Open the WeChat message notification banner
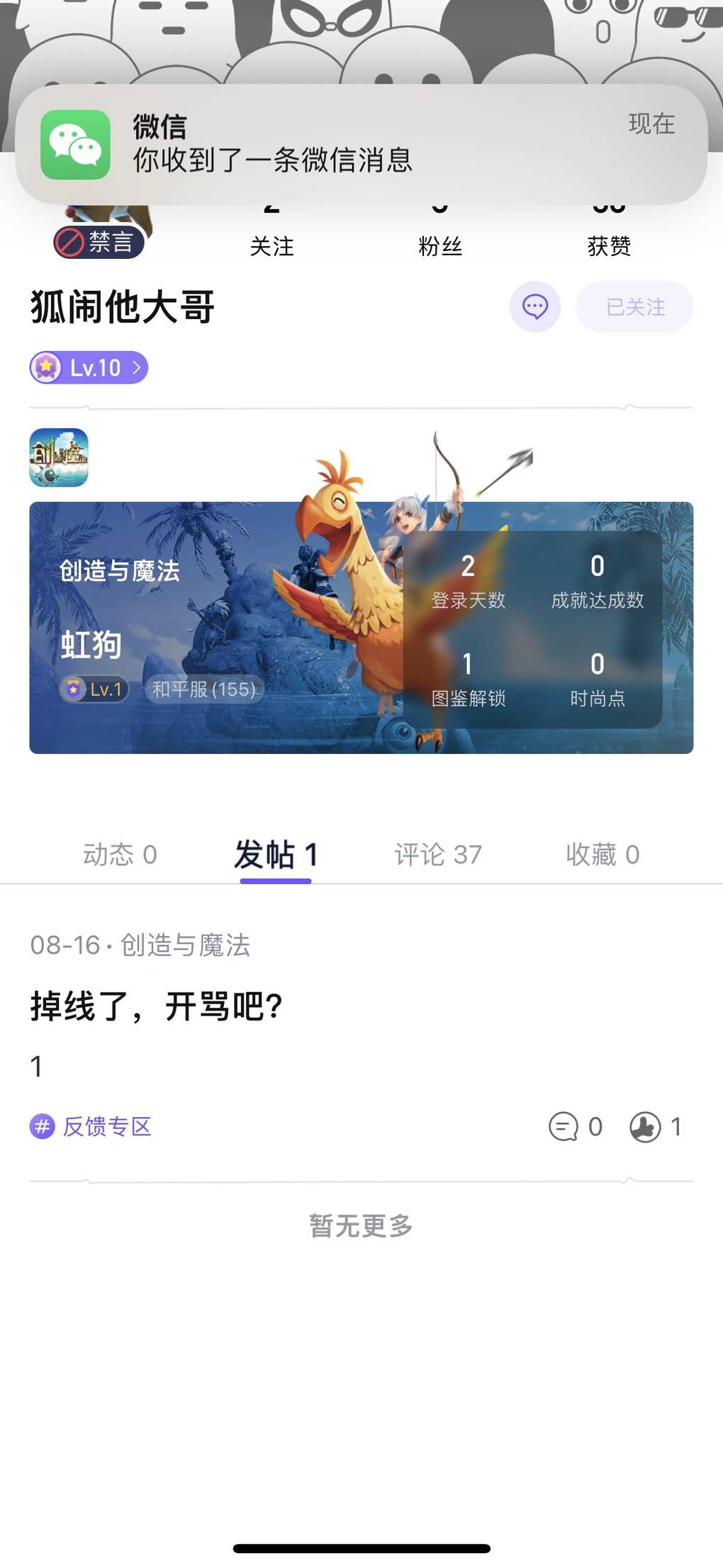The image size is (723, 1568). (x=361, y=145)
